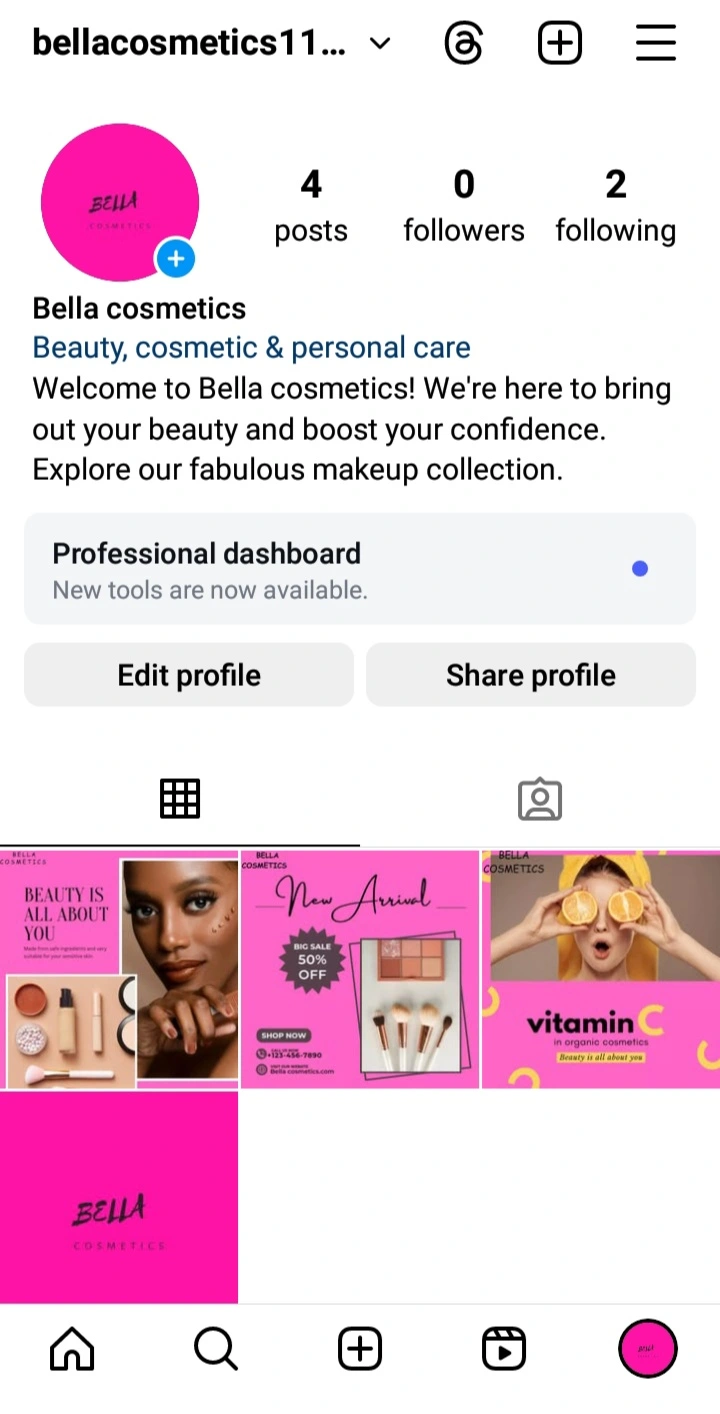720x1414 pixels.
Task: Open the Search tab in bottom bar
Action: tap(216, 1349)
